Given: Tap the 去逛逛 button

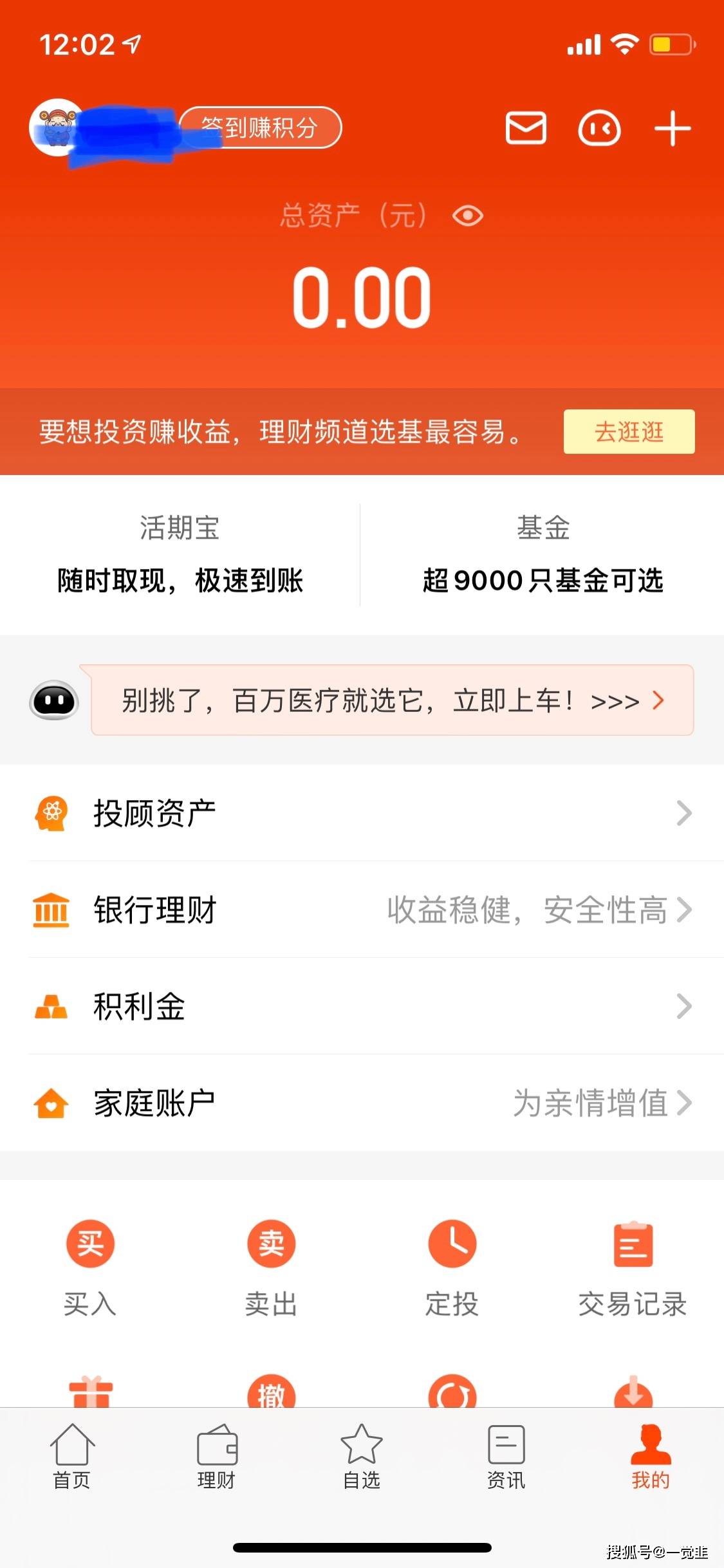Looking at the screenshot, I should click(x=629, y=431).
